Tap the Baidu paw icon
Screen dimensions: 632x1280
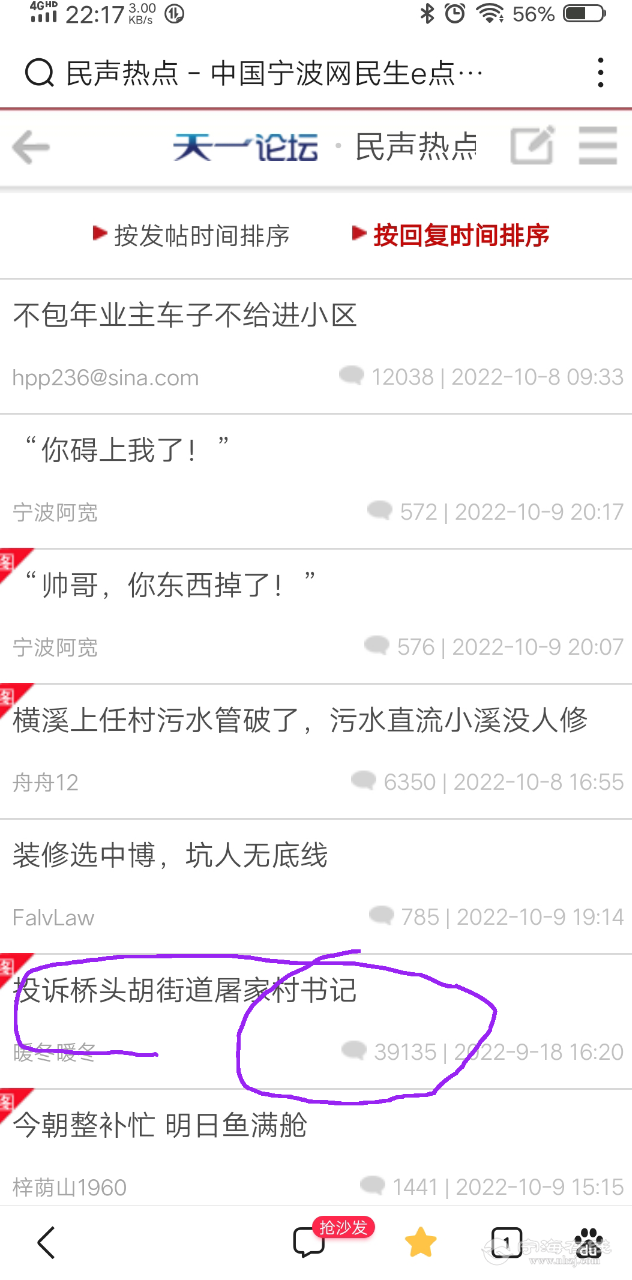click(591, 1243)
